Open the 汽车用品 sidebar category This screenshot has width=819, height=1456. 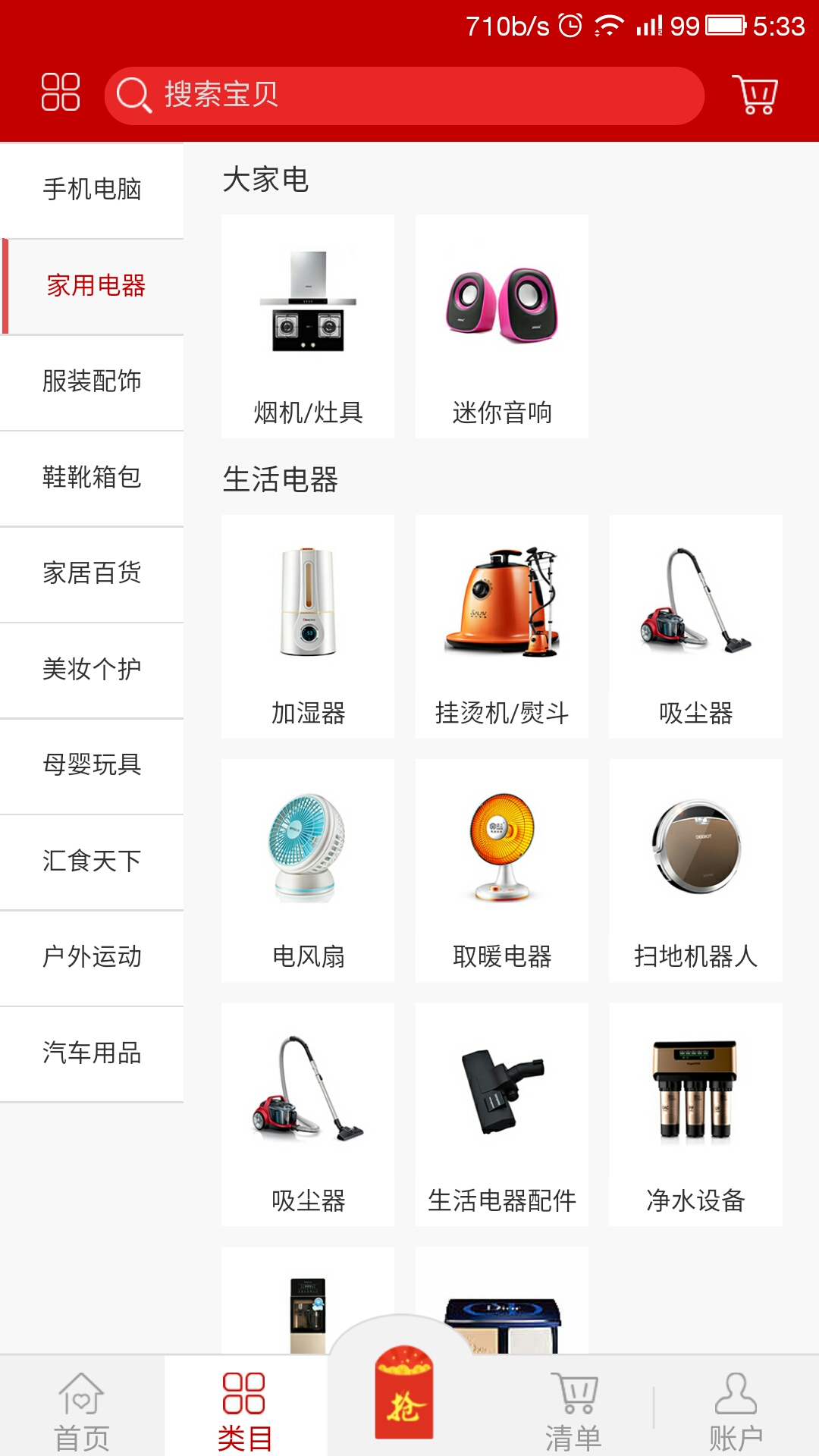click(93, 1053)
